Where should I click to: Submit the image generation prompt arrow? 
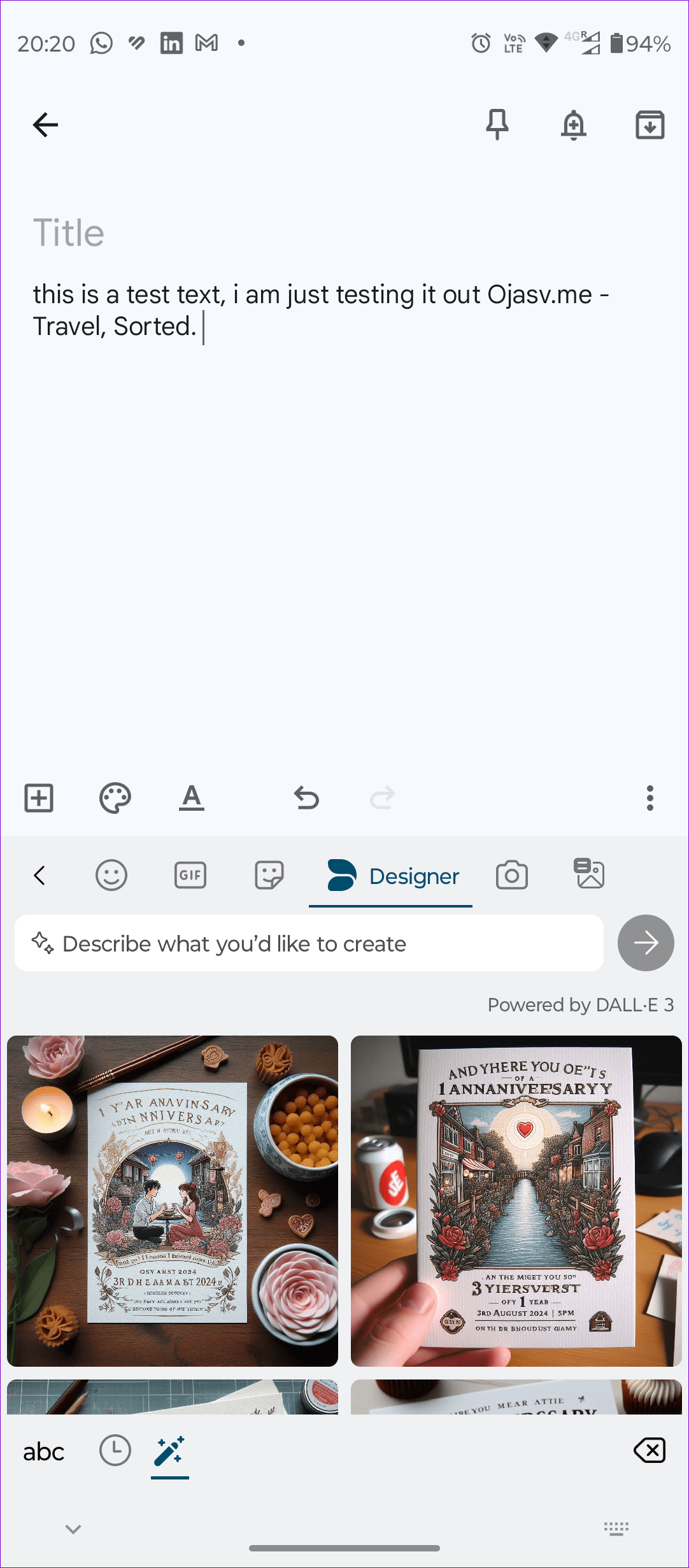[645, 943]
